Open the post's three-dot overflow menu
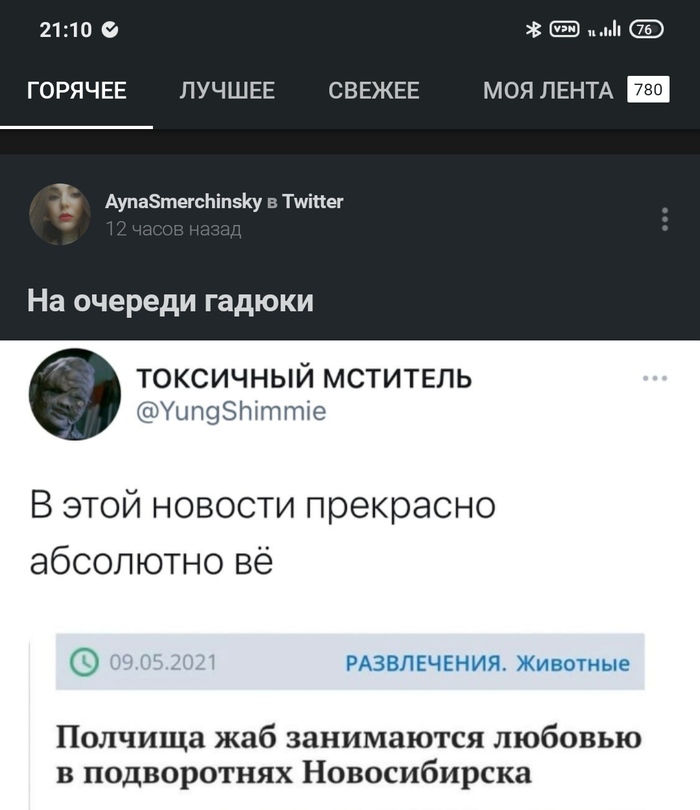 [x=666, y=219]
